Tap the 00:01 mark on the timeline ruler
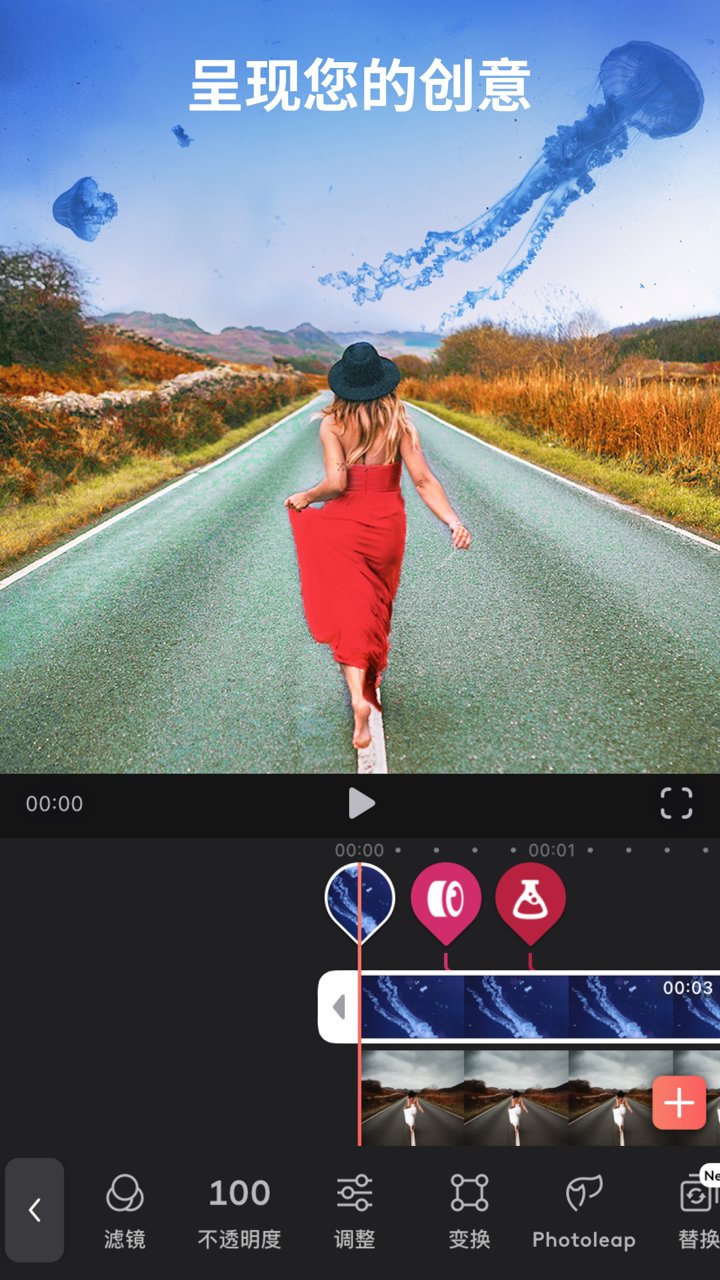This screenshot has height=1280, width=720. pos(555,850)
